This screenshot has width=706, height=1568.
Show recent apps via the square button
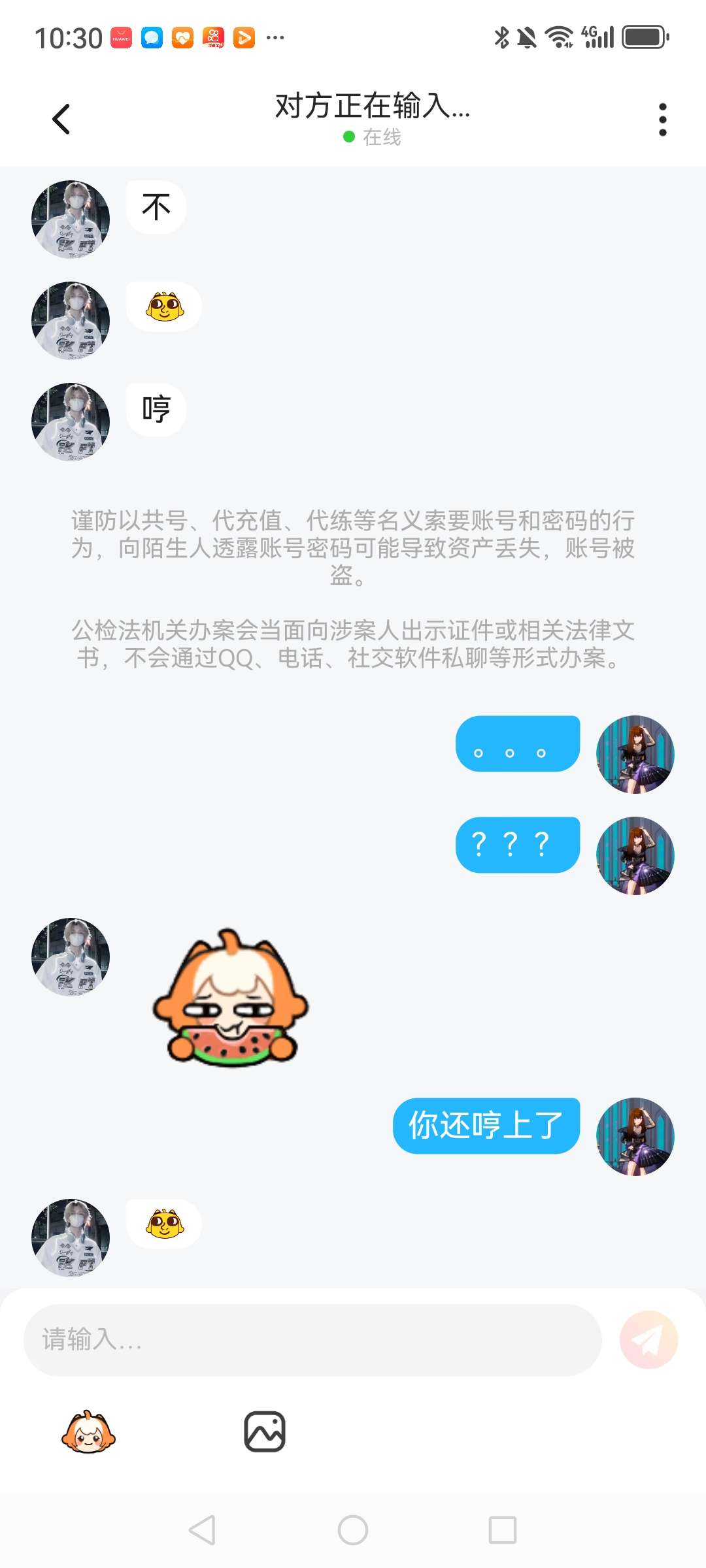[x=502, y=1530]
